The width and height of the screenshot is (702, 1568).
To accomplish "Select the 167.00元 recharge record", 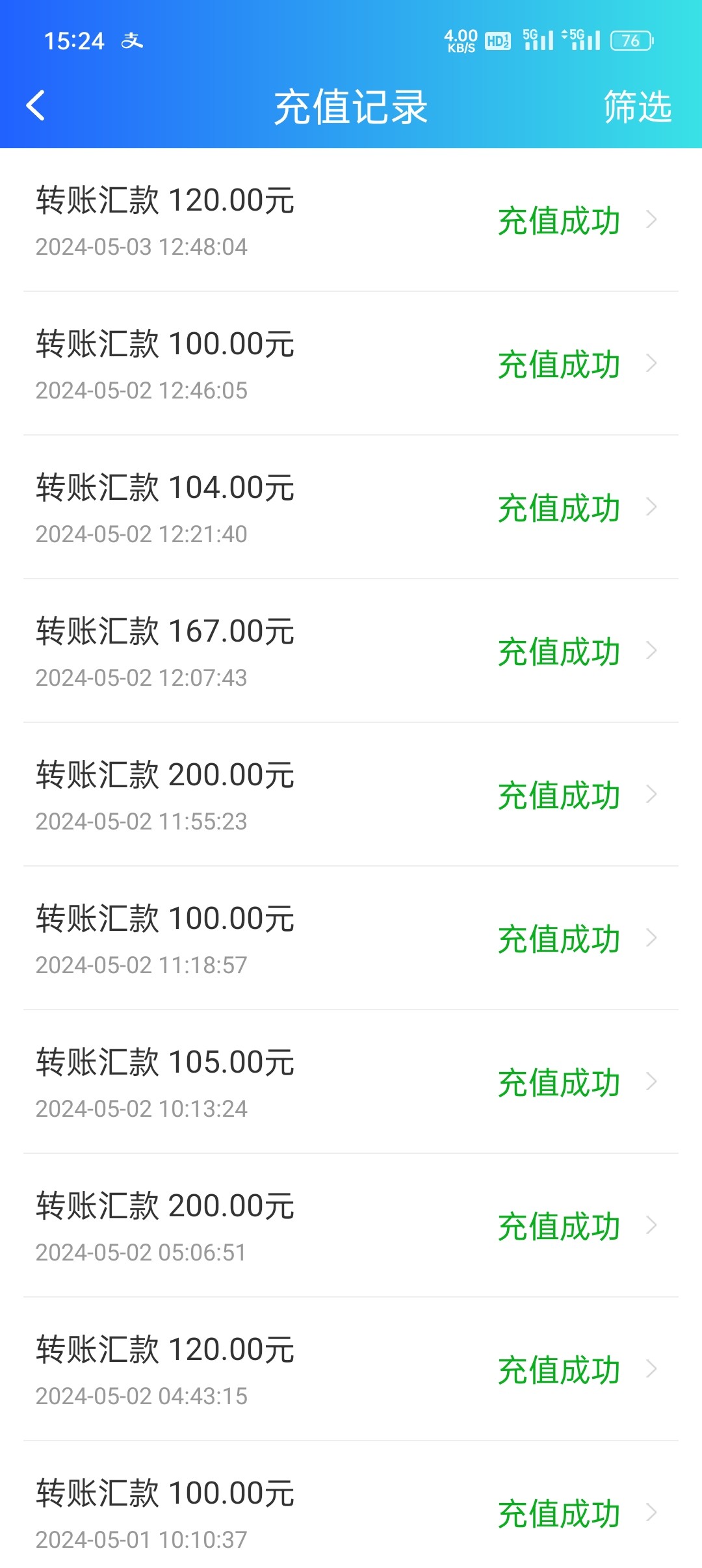I will 351,651.
